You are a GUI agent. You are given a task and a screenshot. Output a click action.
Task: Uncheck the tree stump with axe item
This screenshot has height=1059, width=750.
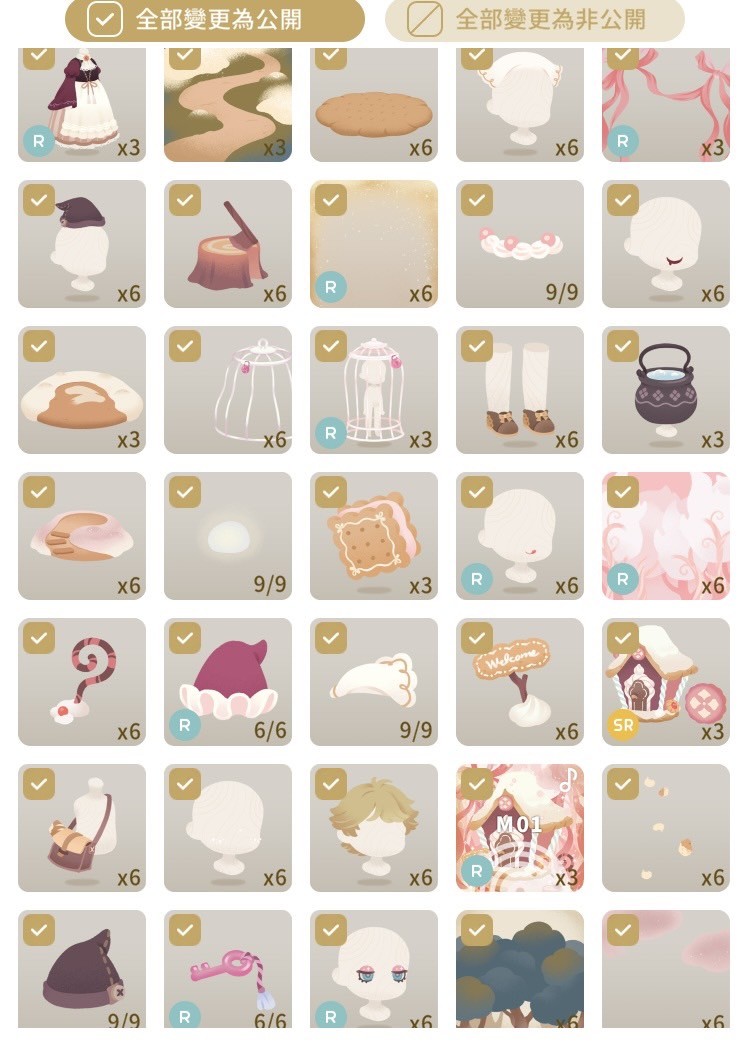(185, 200)
